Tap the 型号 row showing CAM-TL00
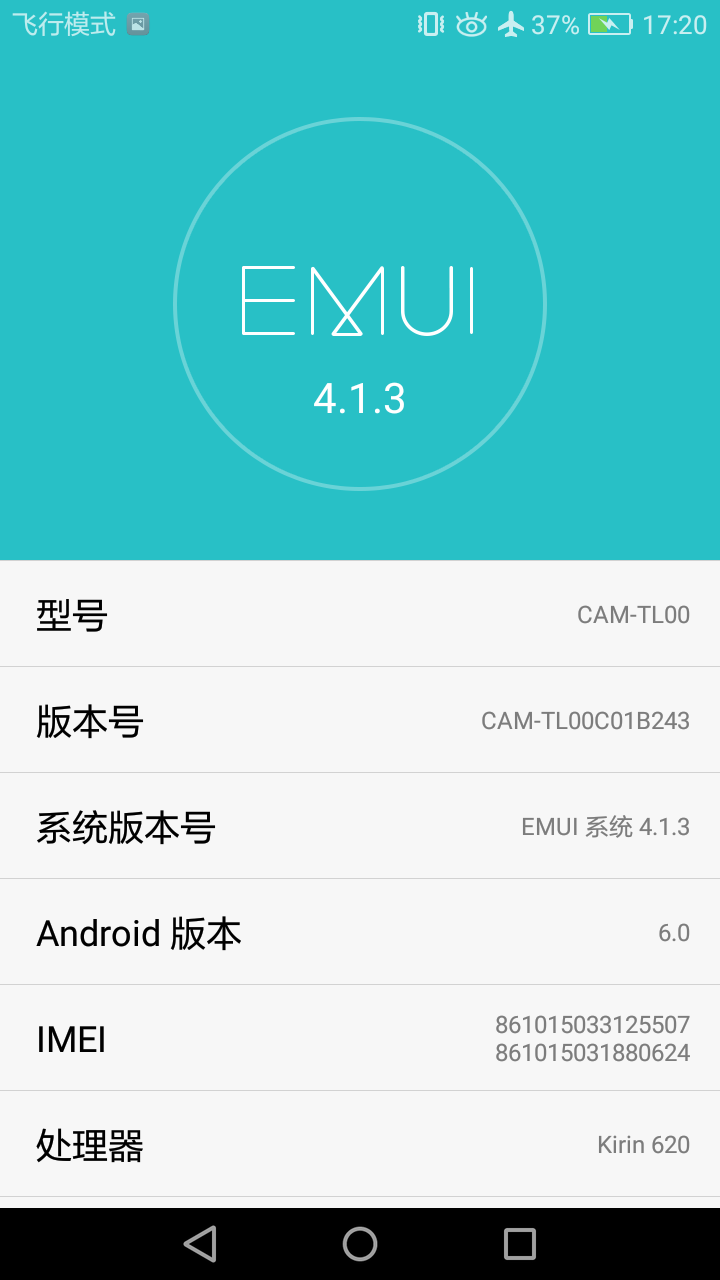This screenshot has width=720, height=1280. (x=360, y=613)
